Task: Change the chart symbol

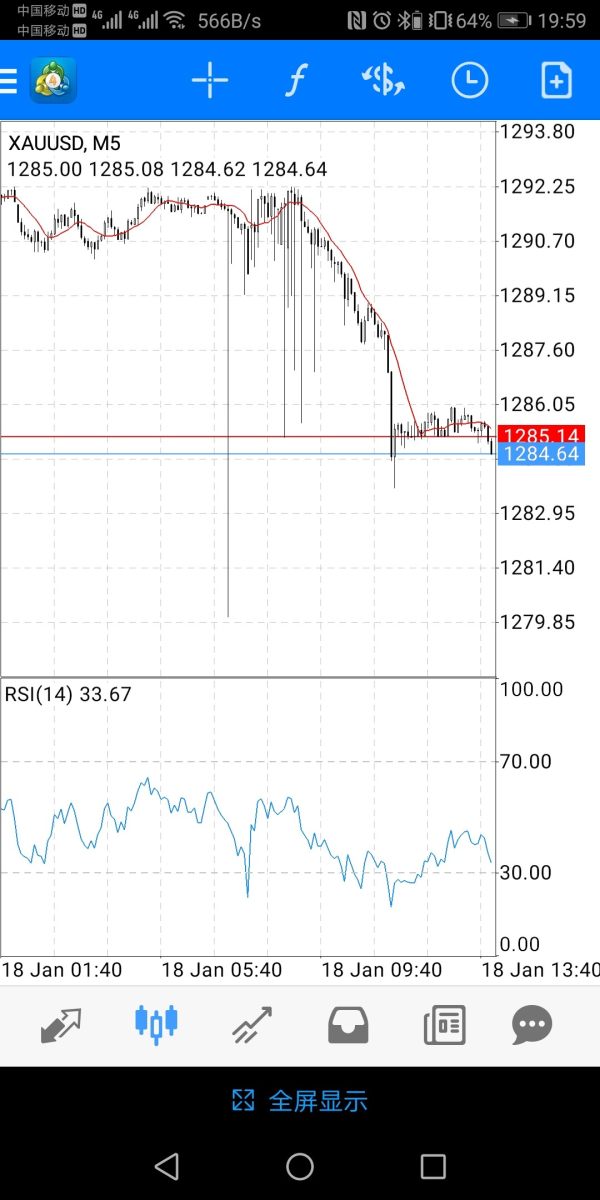Action: pyautogui.click(x=383, y=80)
